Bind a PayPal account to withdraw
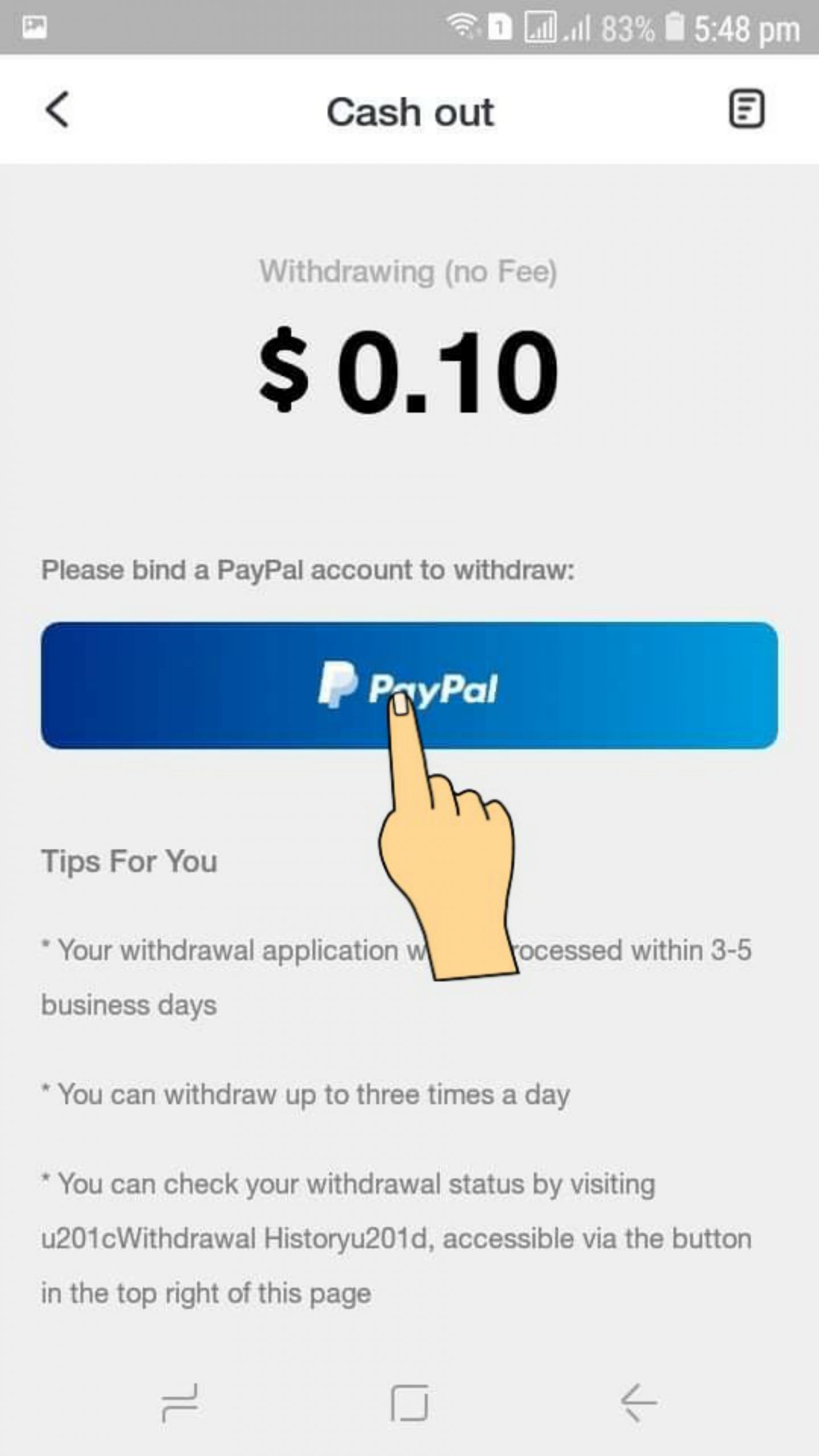The image size is (819, 1456). pyautogui.click(x=409, y=685)
